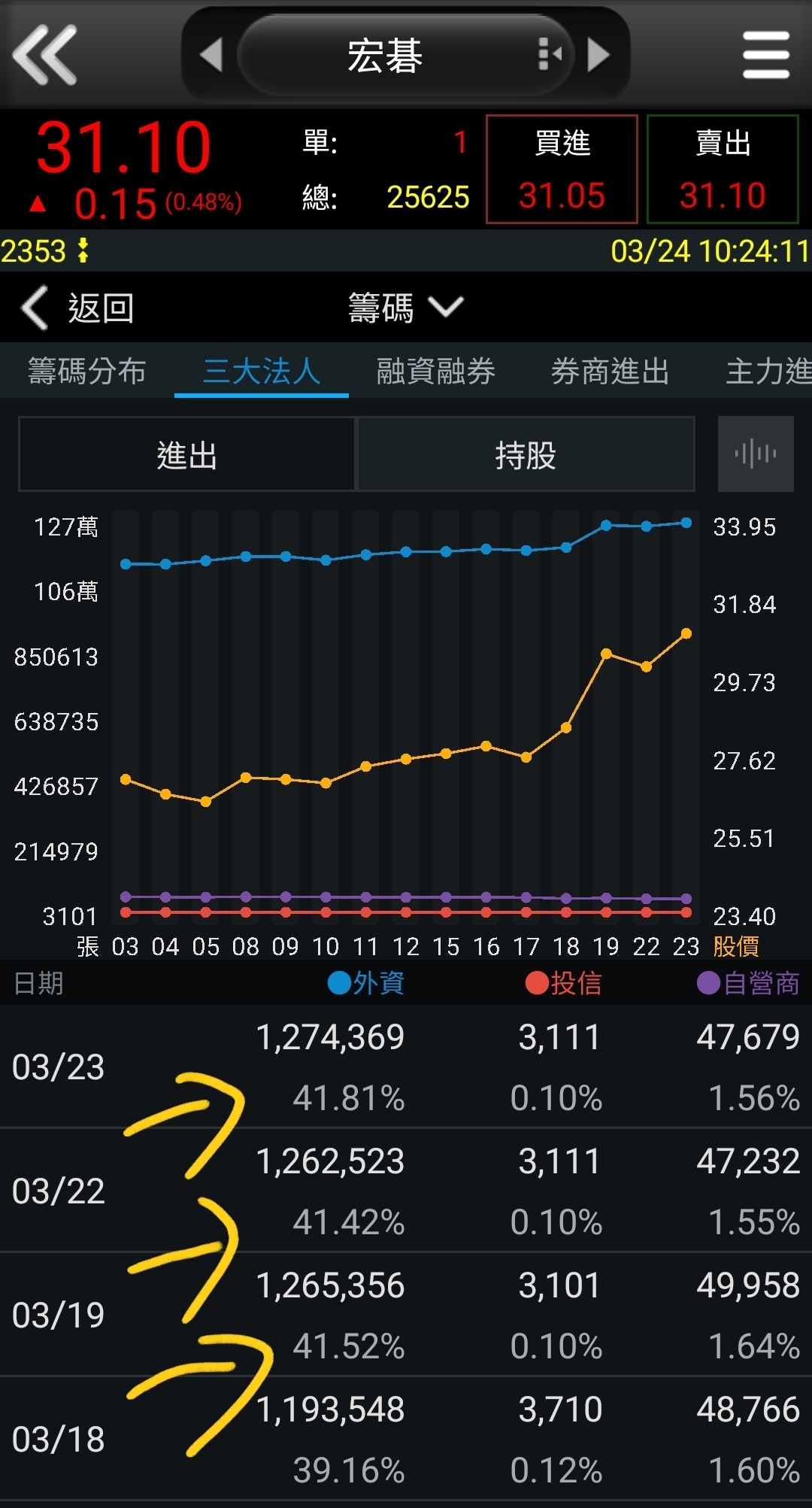Open the hamburger menu

pos(765,54)
